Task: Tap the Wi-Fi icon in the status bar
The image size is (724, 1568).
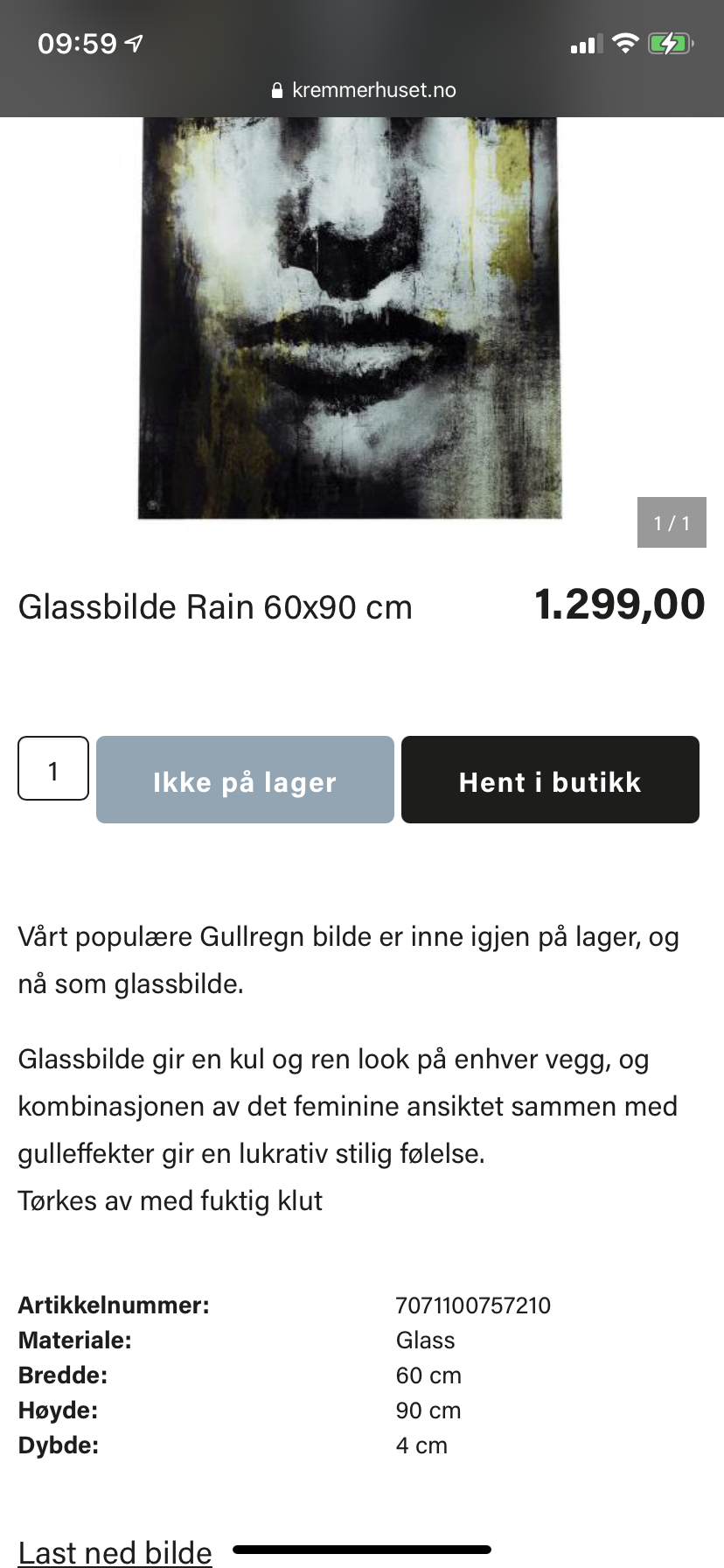Action: [x=624, y=43]
